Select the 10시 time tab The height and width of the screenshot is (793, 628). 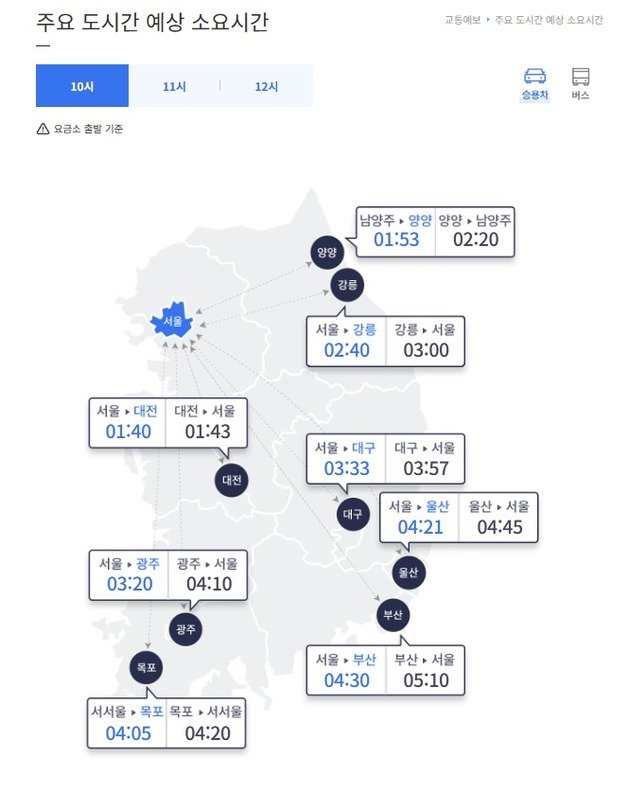[82, 86]
